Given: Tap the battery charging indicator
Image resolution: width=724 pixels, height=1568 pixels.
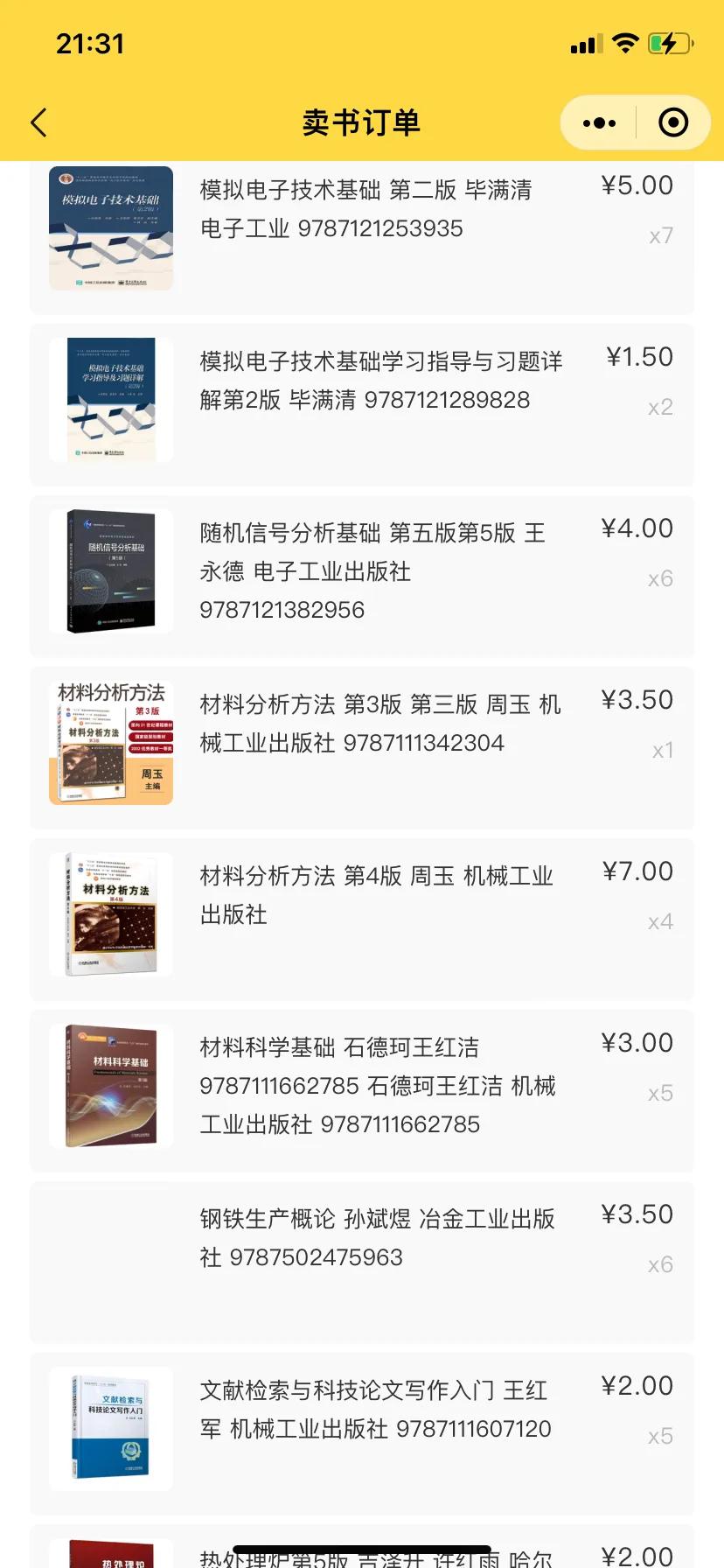Looking at the screenshot, I should pos(669,41).
